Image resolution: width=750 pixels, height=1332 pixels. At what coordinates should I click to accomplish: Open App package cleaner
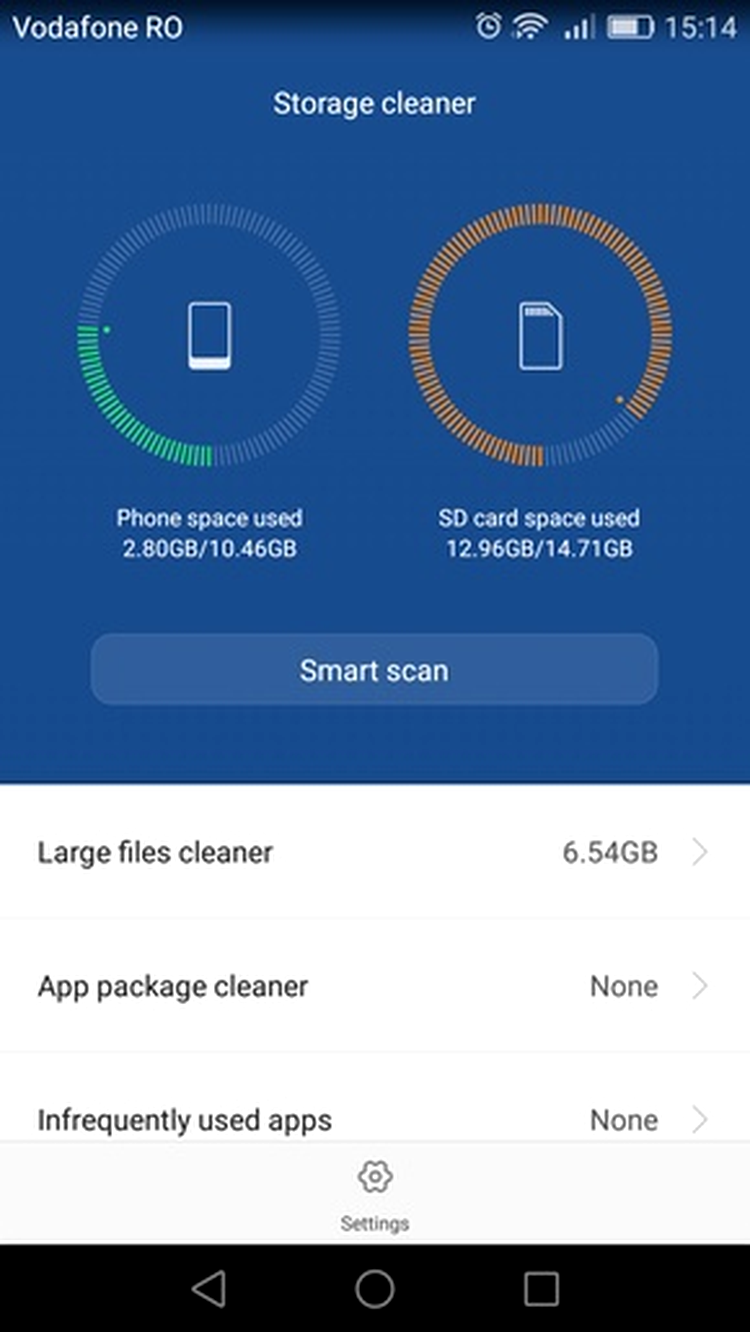click(x=374, y=986)
